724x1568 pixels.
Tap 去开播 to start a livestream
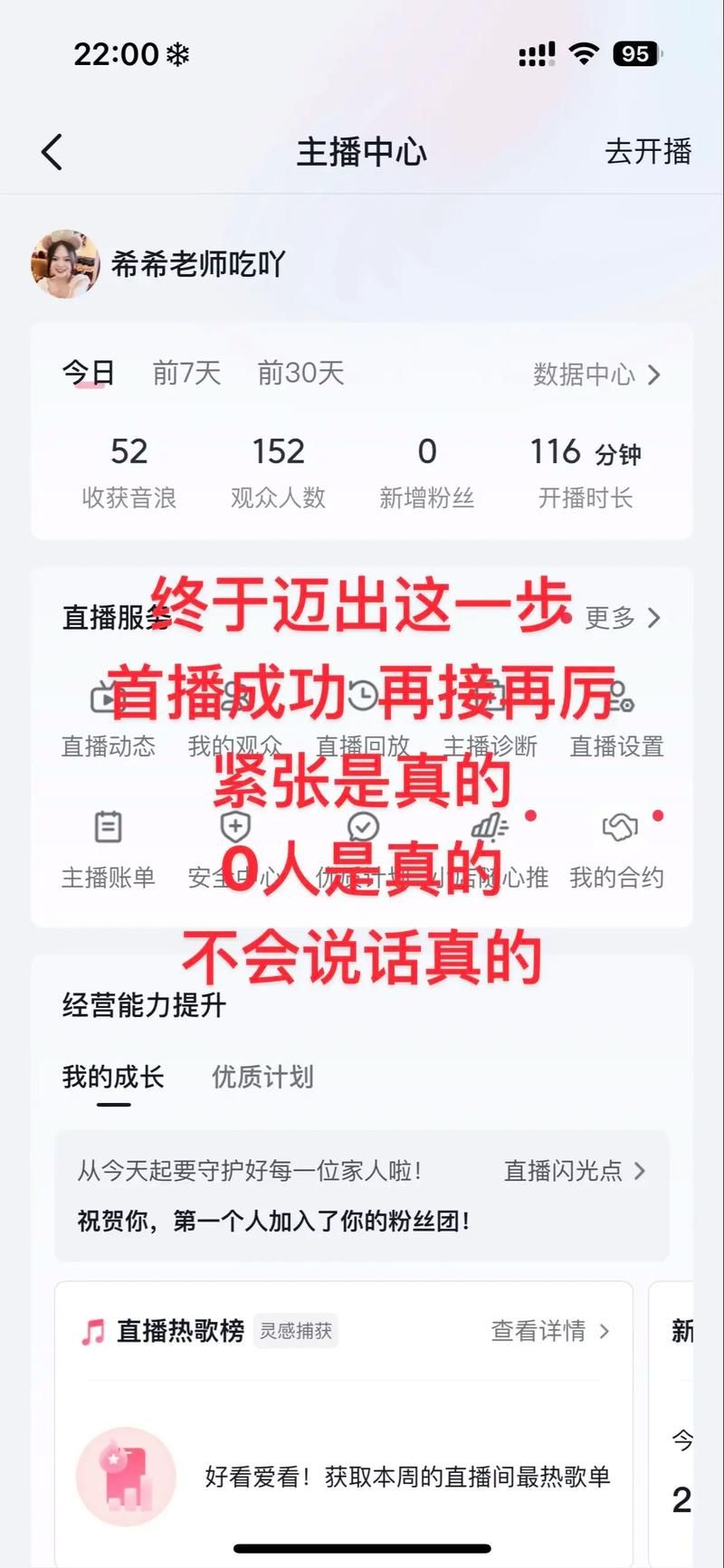pos(647,151)
